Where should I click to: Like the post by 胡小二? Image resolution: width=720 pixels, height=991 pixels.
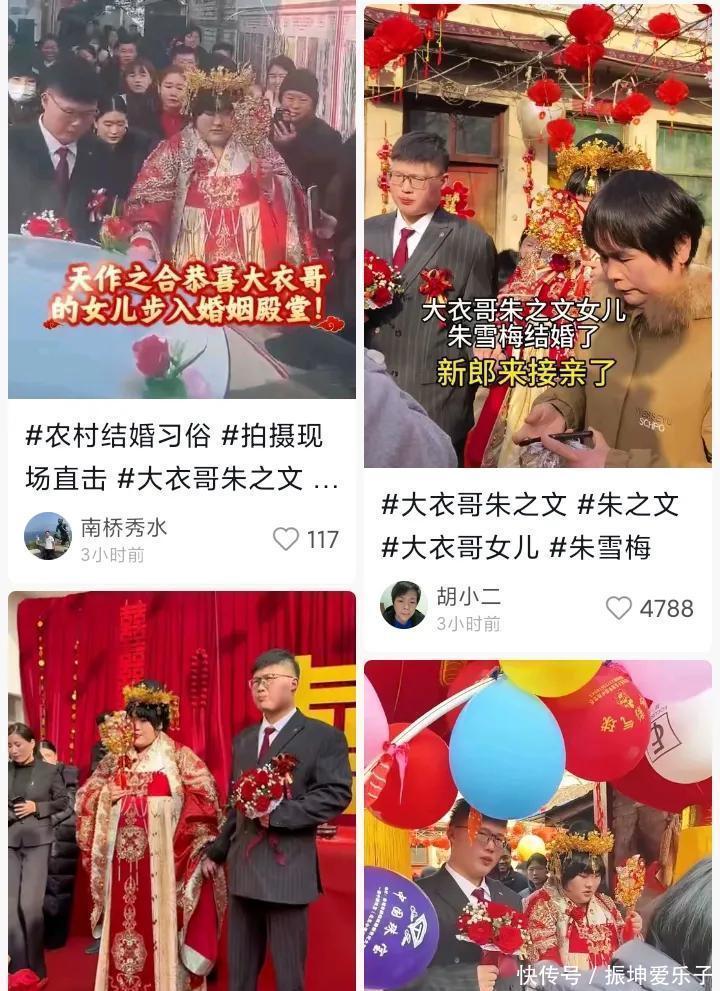click(x=619, y=608)
